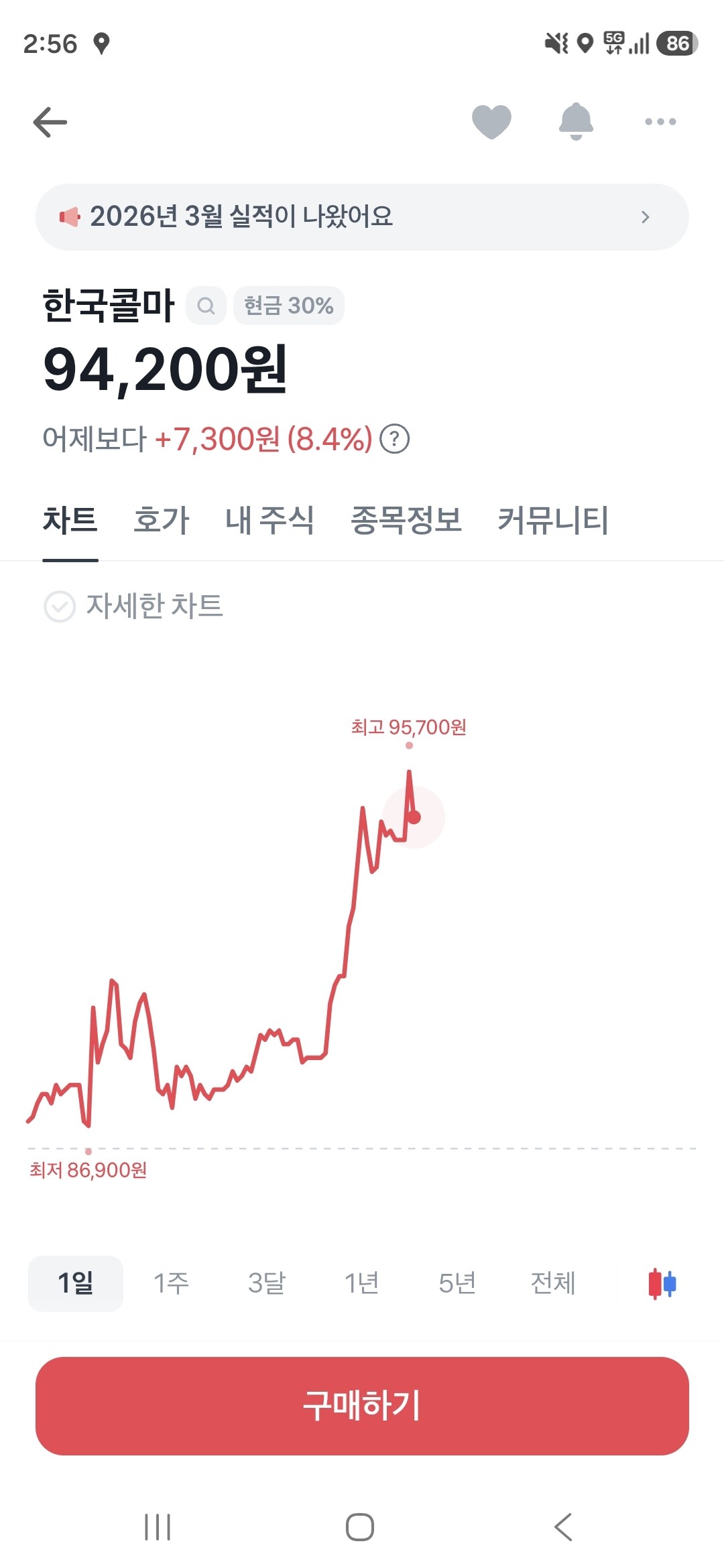Select the 5년 chart range
724x1568 pixels.
(457, 1283)
